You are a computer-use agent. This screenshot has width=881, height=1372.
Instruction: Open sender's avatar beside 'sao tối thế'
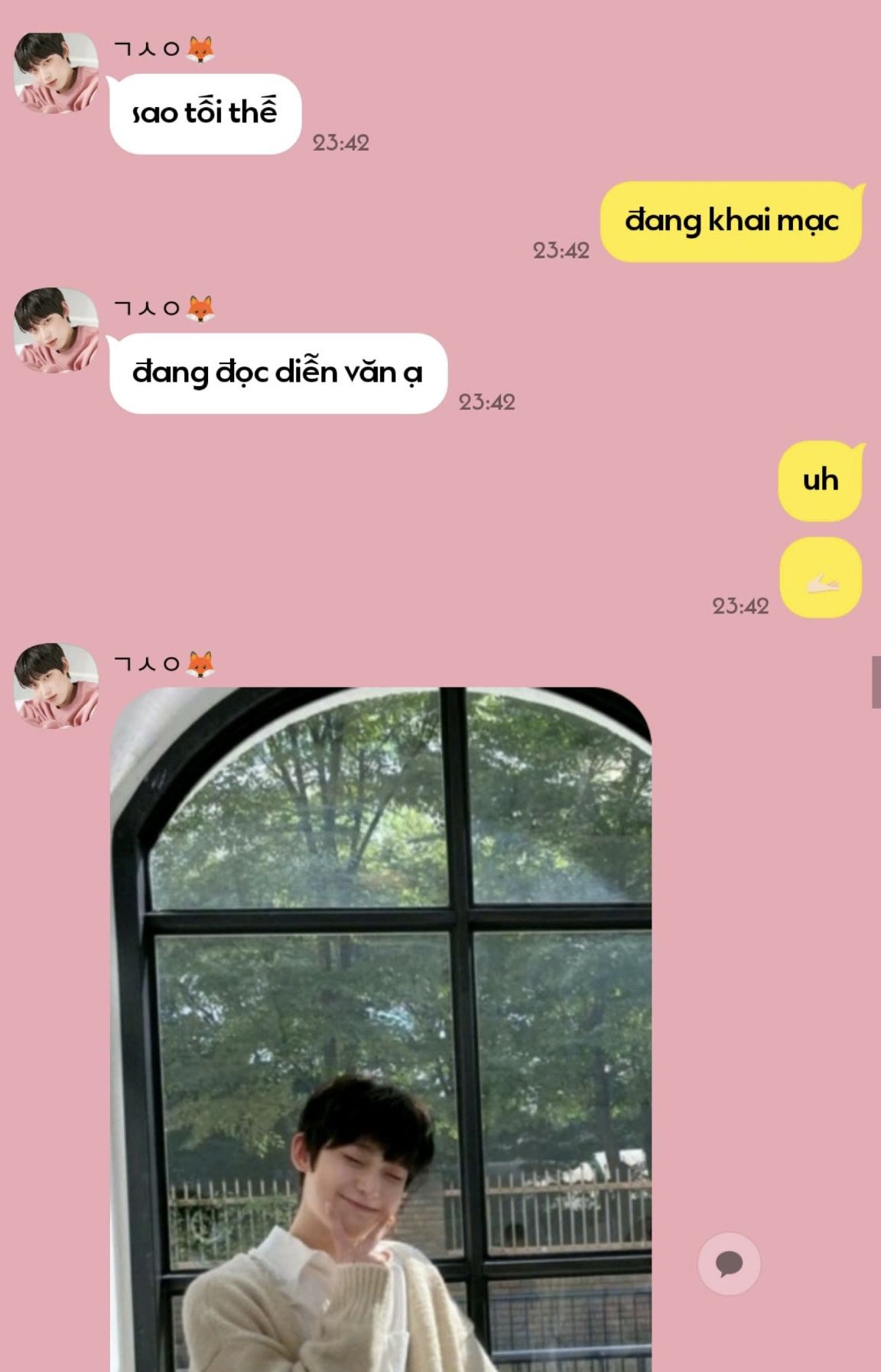[56, 74]
